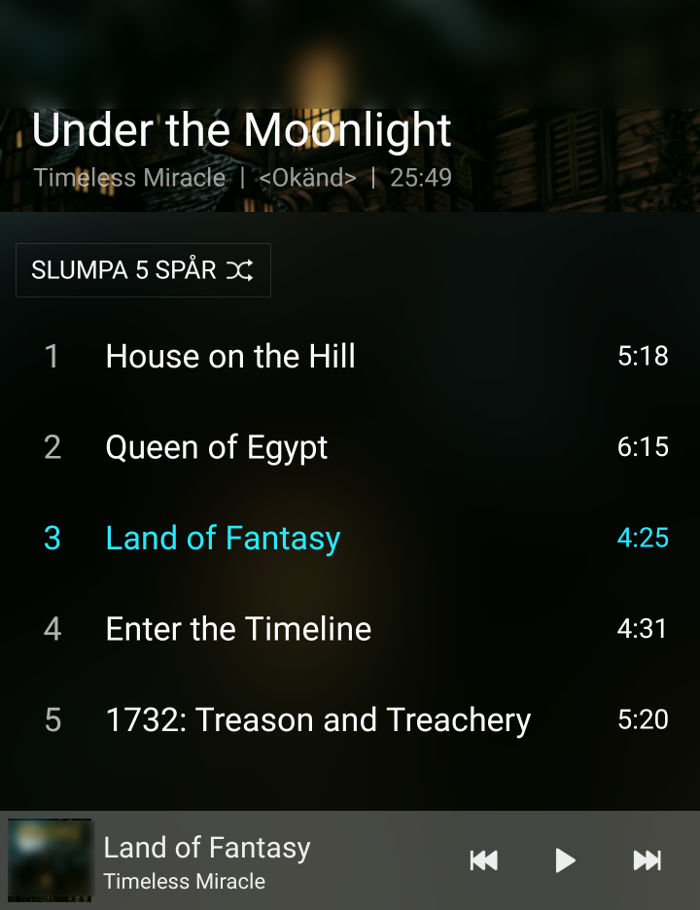This screenshot has height=910, width=700.
Task: Open the now playing album art thumbnail
Action: pos(50,860)
